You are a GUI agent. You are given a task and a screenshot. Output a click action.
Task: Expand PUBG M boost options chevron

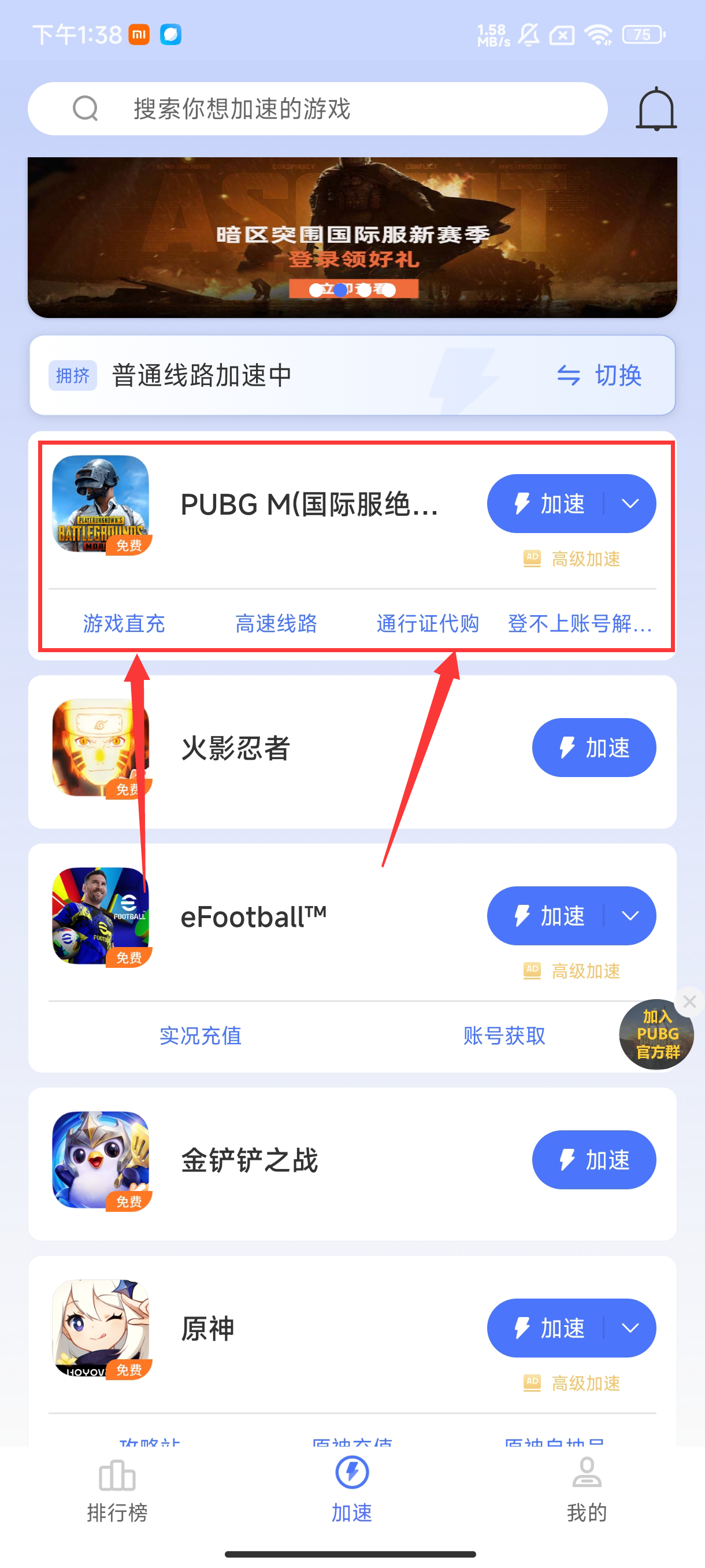click(x=631, y=504)
